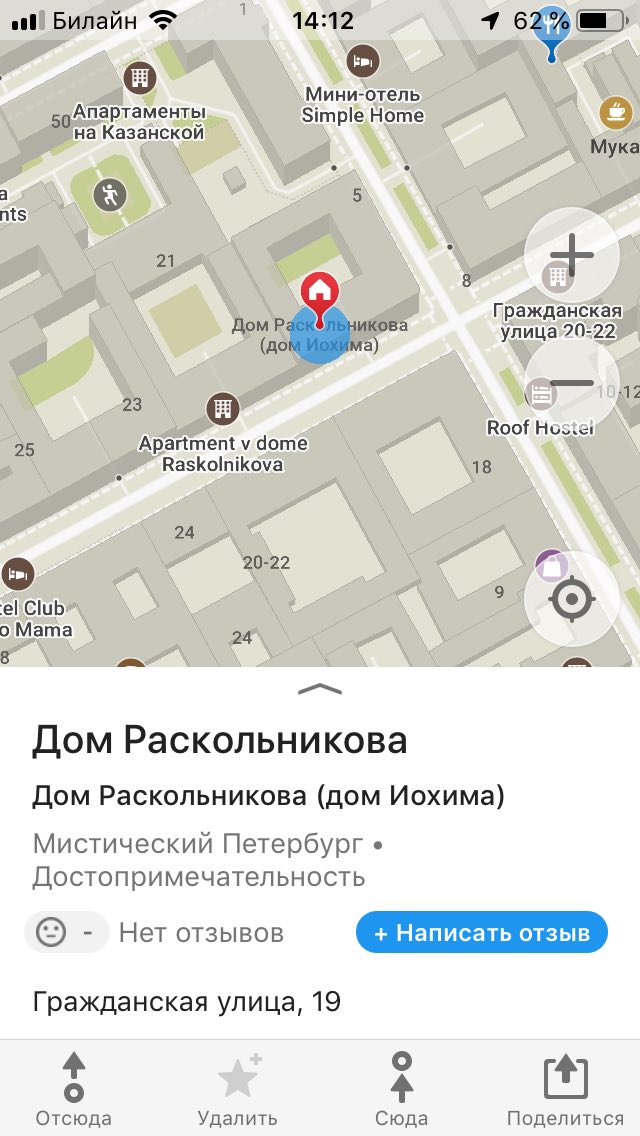The height and width of the screenshot is (1136, 640).
Task: Remove bookmark via Удалить
Action: coord(237,1089)
